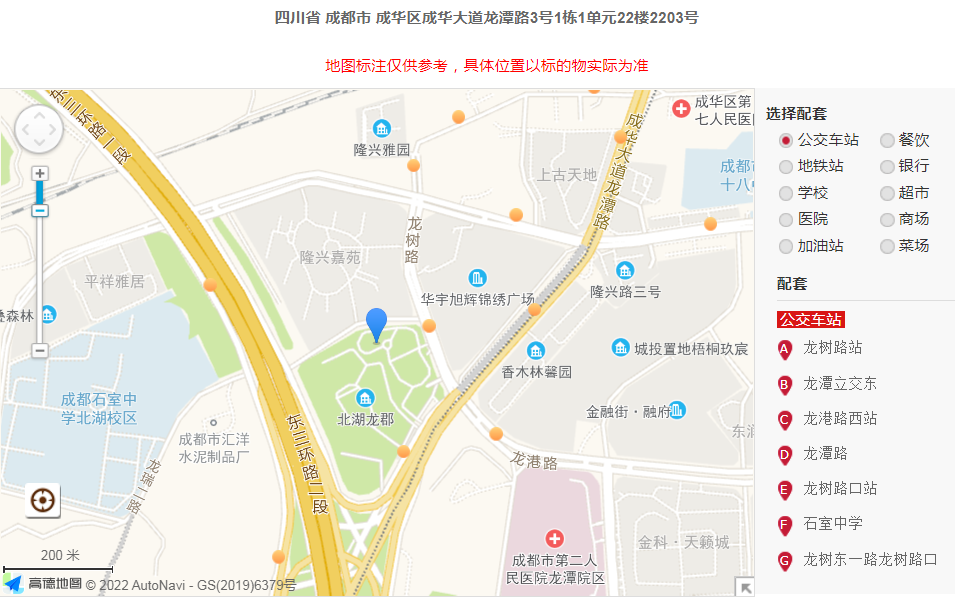Screen dimensions: 955x599
Task: Choose 银行 nearby facilities
Action: (887, 167)
